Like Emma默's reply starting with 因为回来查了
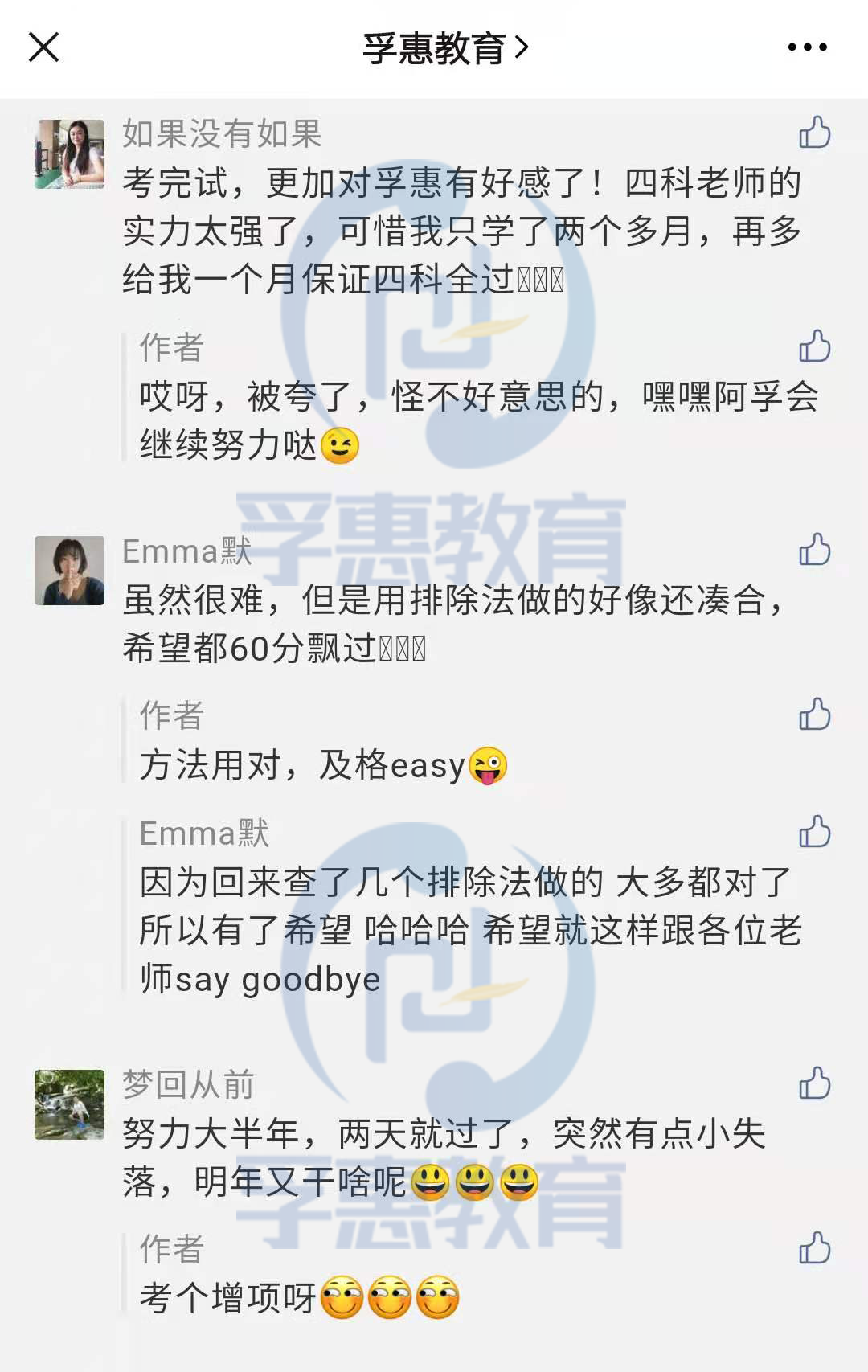Image resolution: width=868 pixels, height=1372 pixels. pyautogui.click(x=814, y=832)
